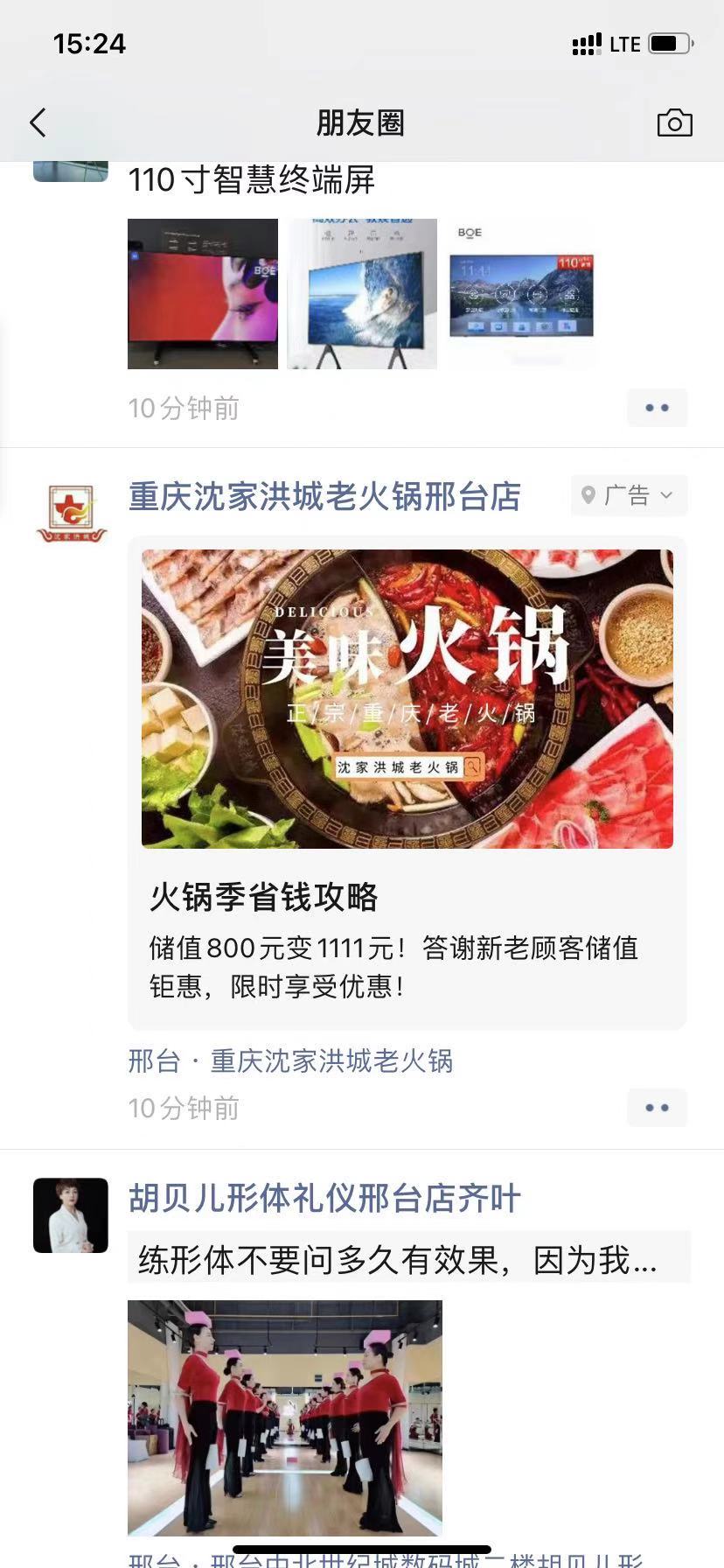Open the location 邢台·重庆沈家洪城老火锅
Screen dimensions: 724x1568
(290, 1061)
